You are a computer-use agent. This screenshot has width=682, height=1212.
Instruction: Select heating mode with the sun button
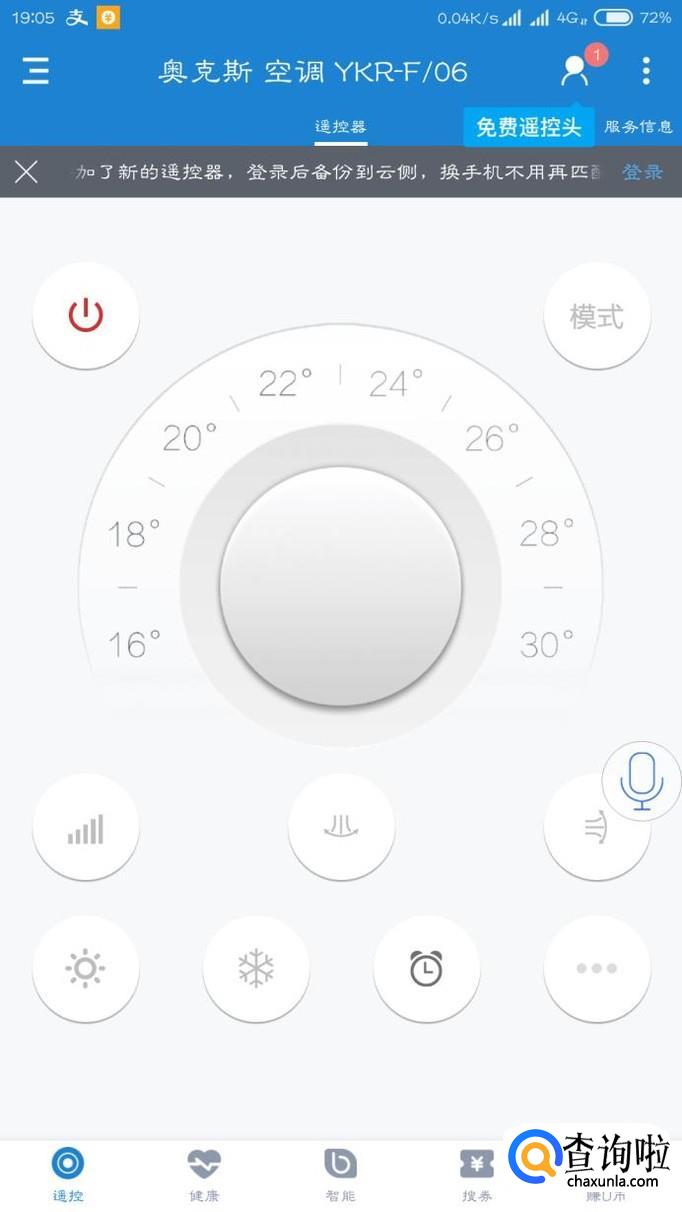tap(86, 968)
